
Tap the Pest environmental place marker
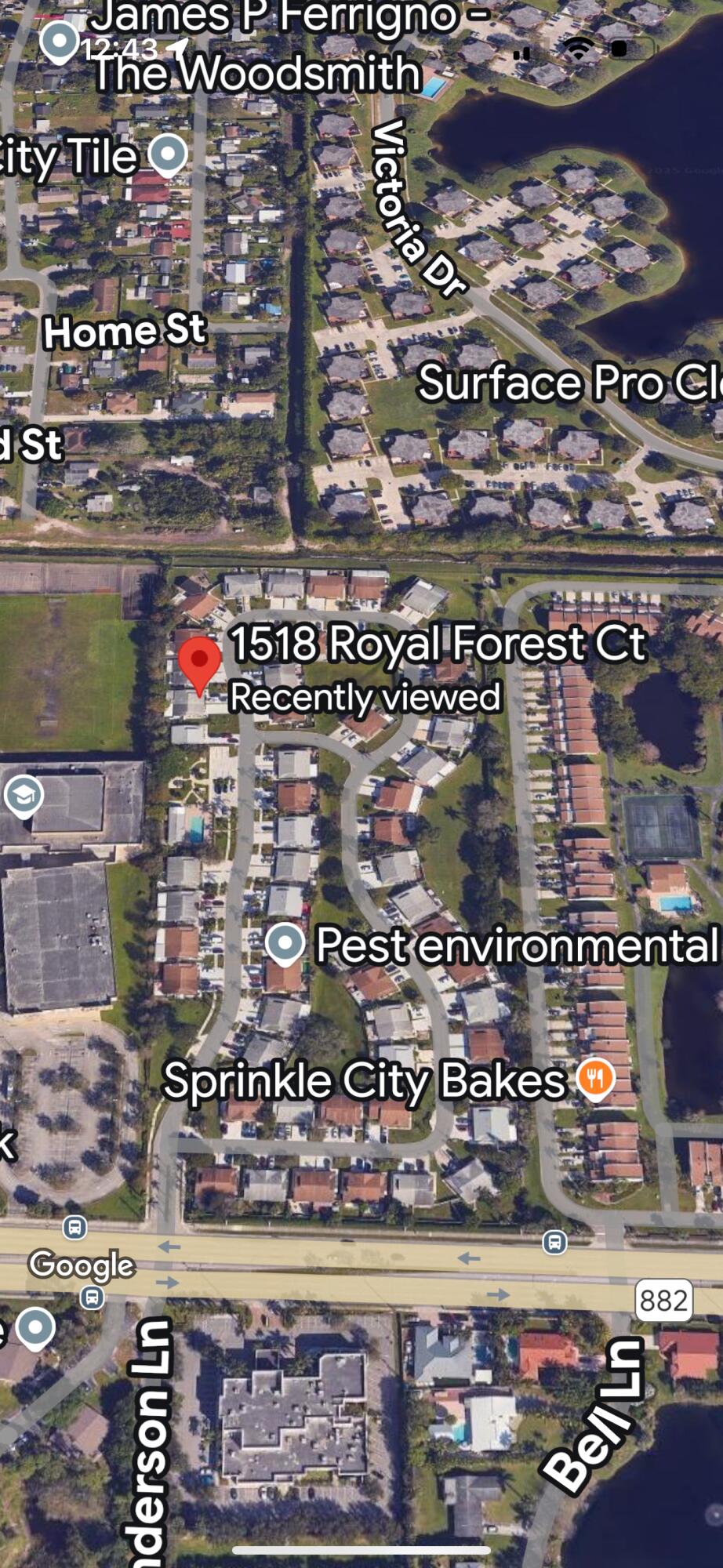click(285, 943)
